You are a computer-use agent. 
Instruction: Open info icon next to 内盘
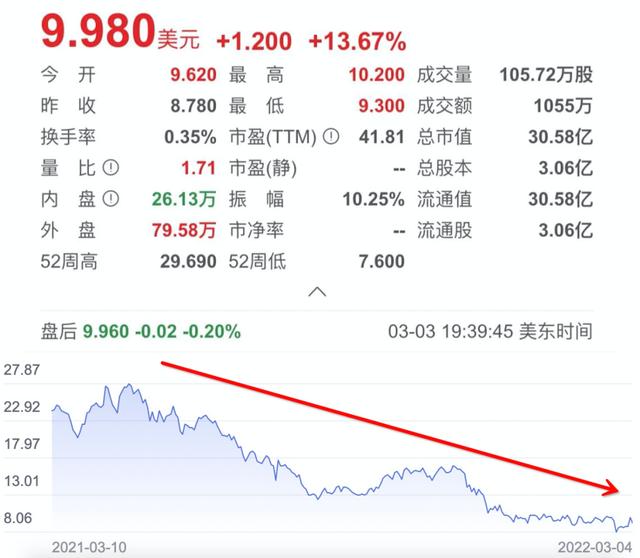click(x=111, y=199)
